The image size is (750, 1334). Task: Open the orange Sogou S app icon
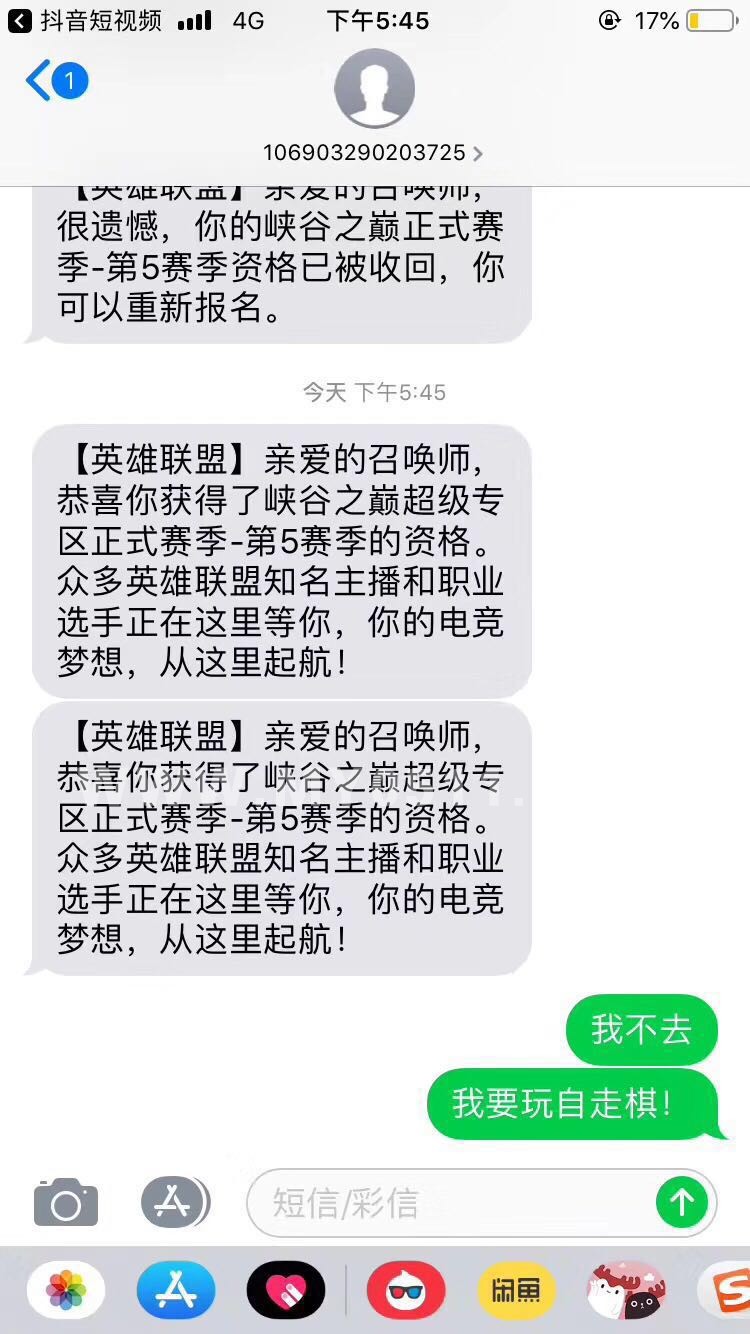726,1292
